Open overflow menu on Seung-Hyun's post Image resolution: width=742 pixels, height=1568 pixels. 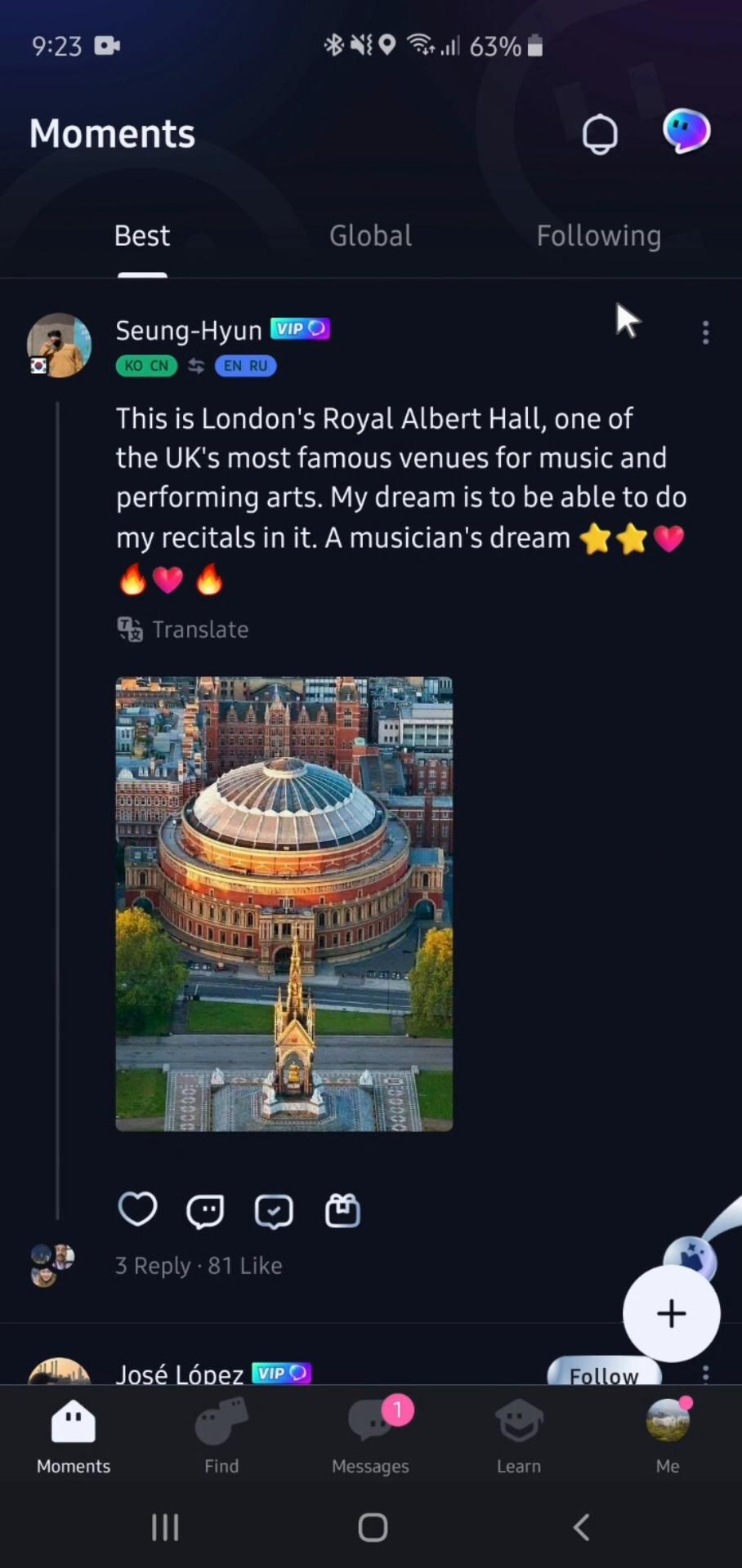coord(705,332)
